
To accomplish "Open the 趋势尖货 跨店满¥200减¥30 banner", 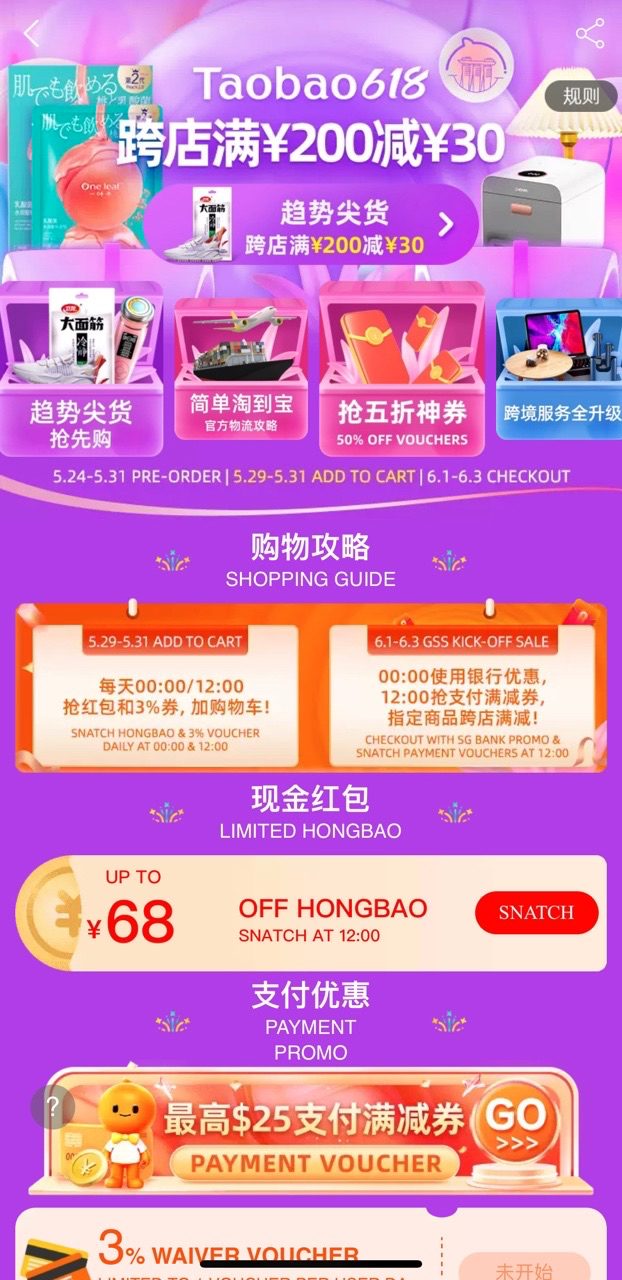I will pyautogui.click(x=310, y=225).
